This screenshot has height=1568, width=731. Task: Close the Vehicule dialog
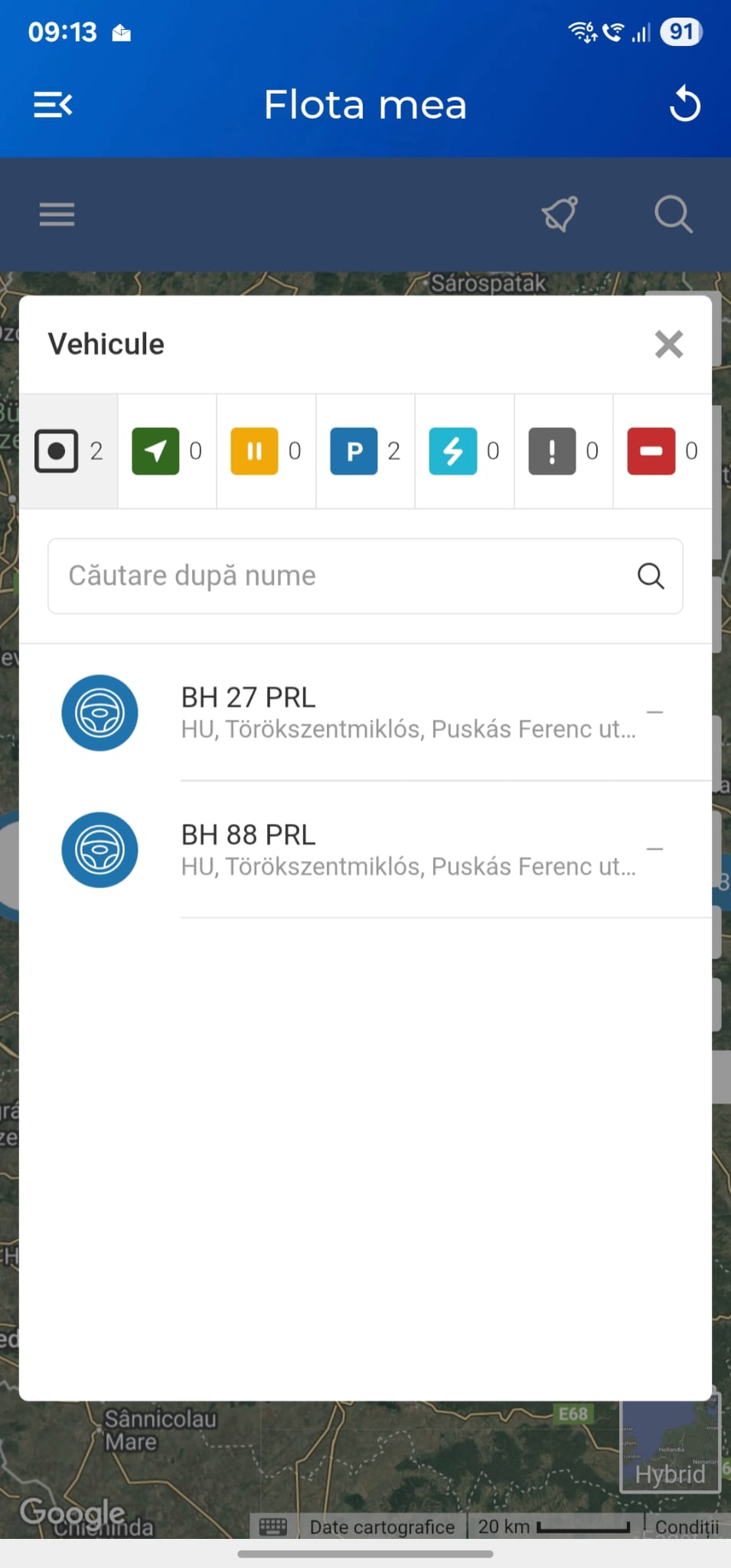point(668,345)
